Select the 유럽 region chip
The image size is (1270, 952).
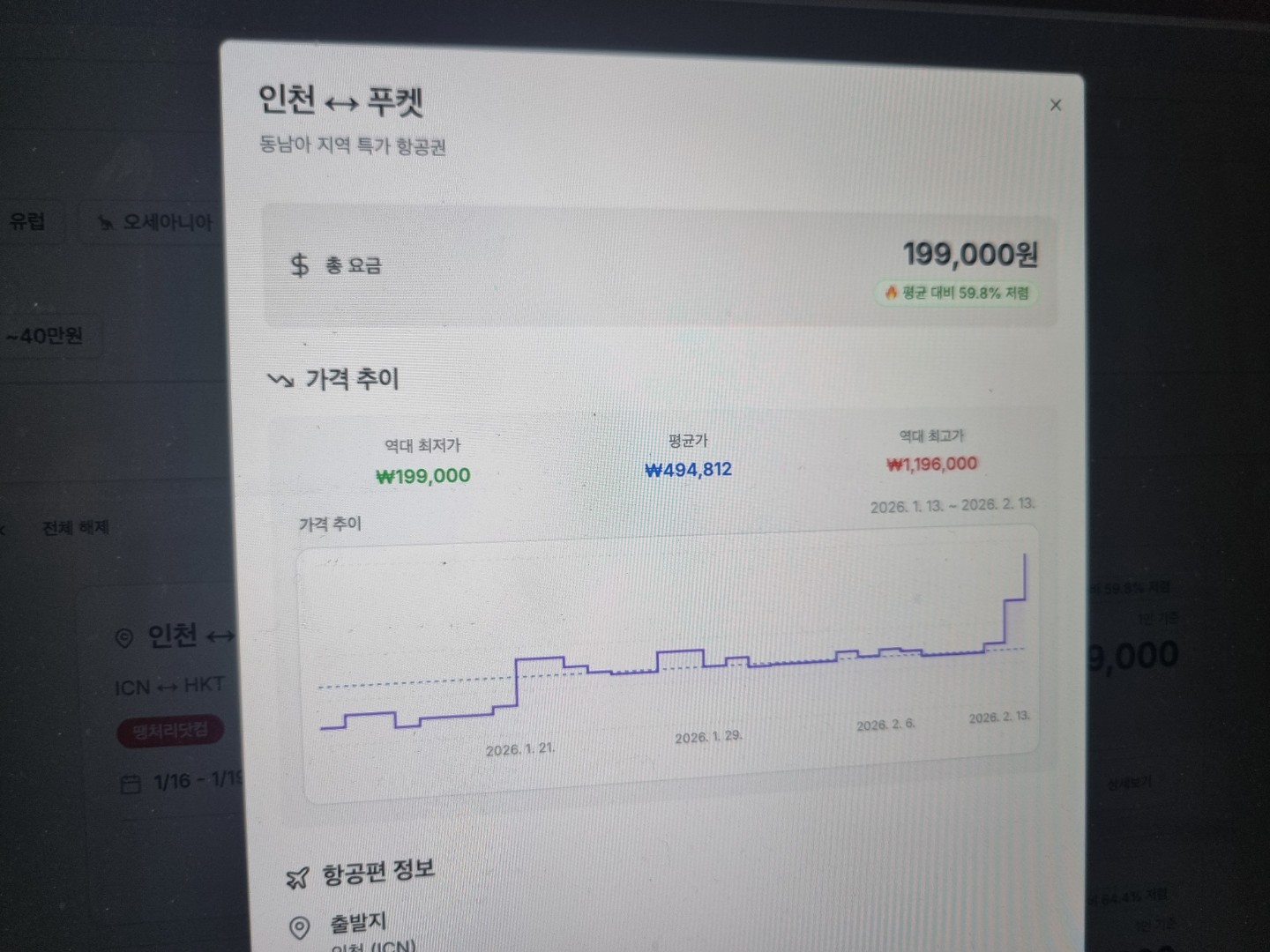point(28,220)
